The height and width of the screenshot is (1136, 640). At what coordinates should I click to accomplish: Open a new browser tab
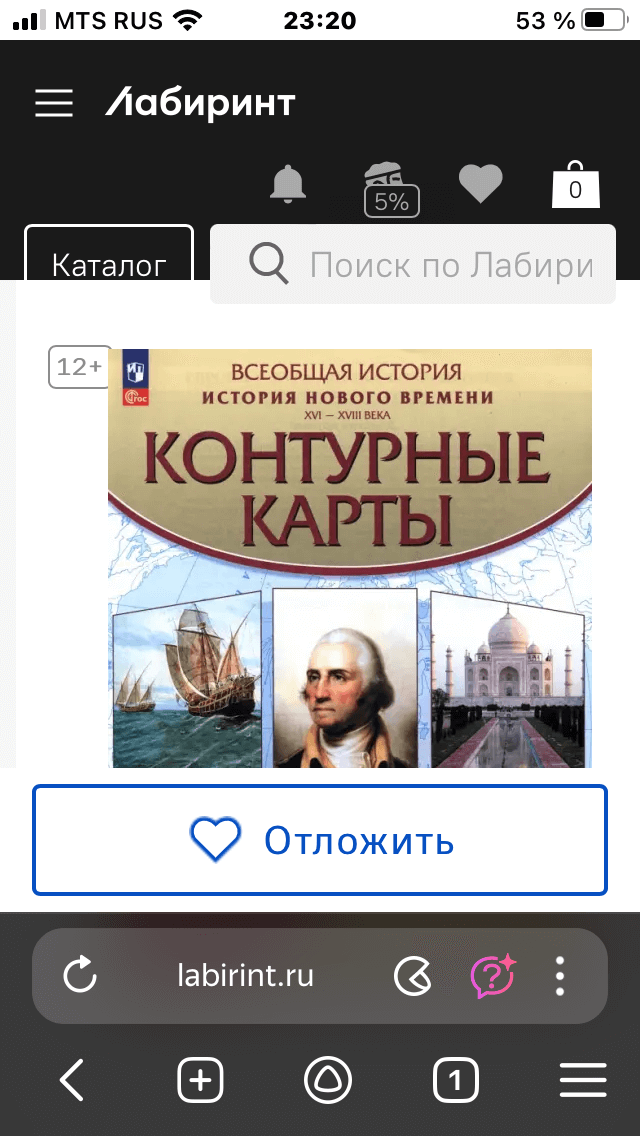[200, 1081]
